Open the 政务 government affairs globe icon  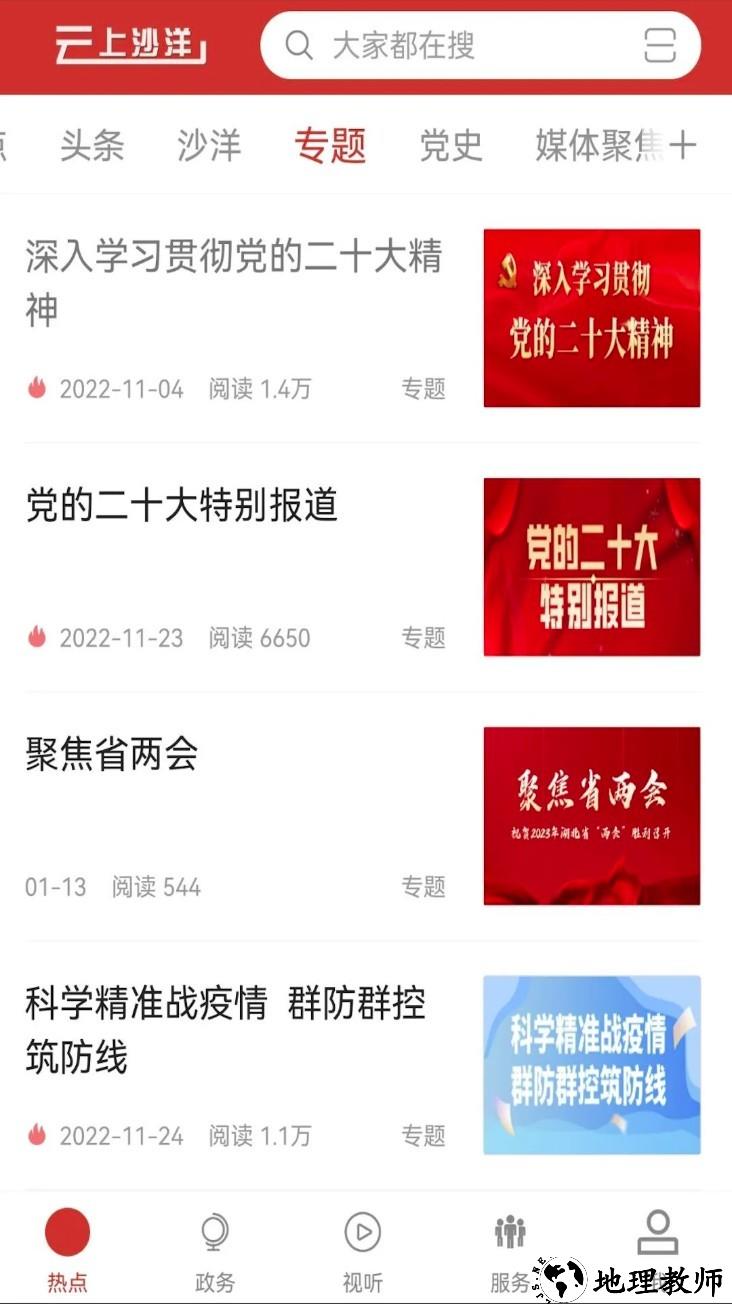[x=212, y=1232]
